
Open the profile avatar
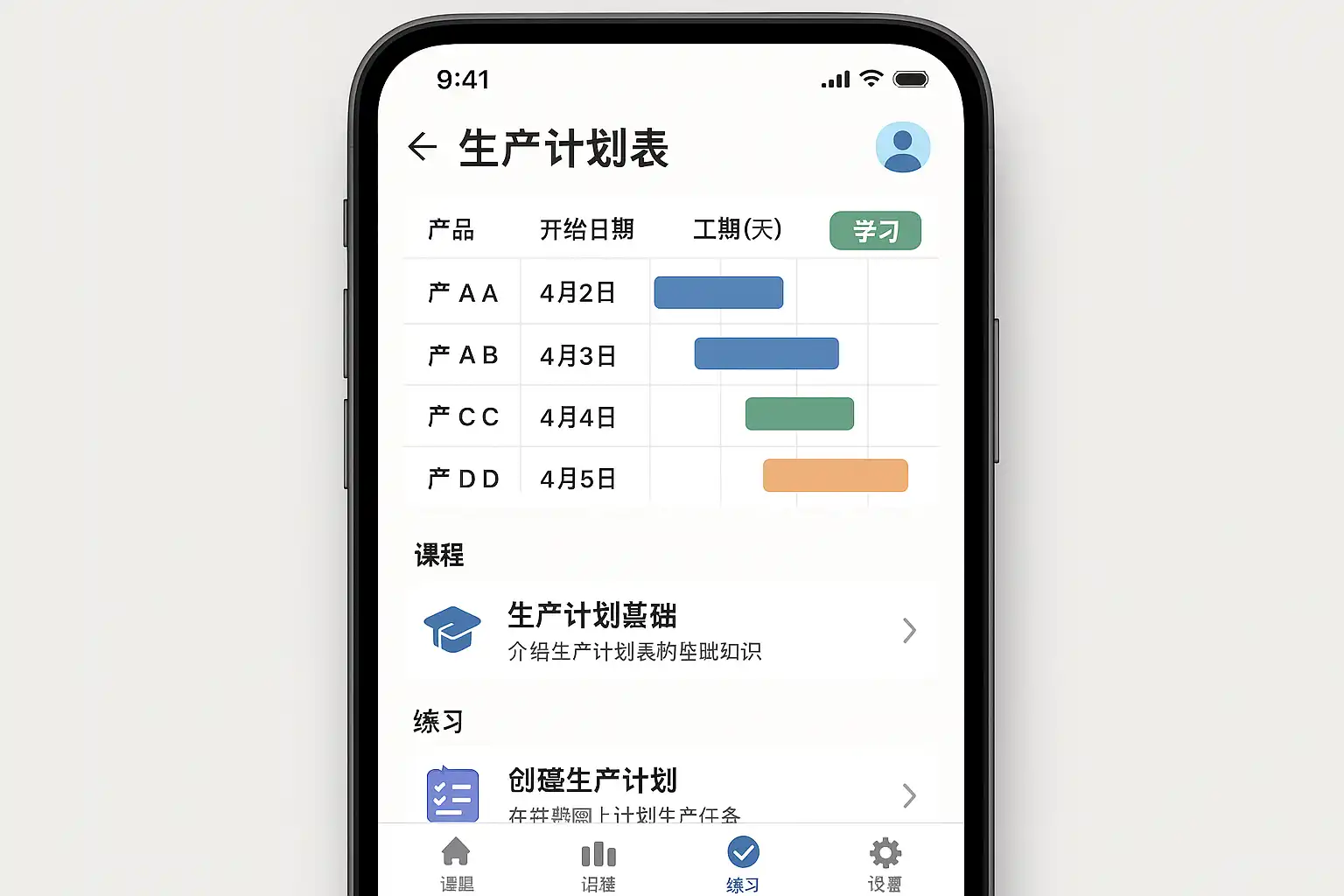click(x=902, y=147)
